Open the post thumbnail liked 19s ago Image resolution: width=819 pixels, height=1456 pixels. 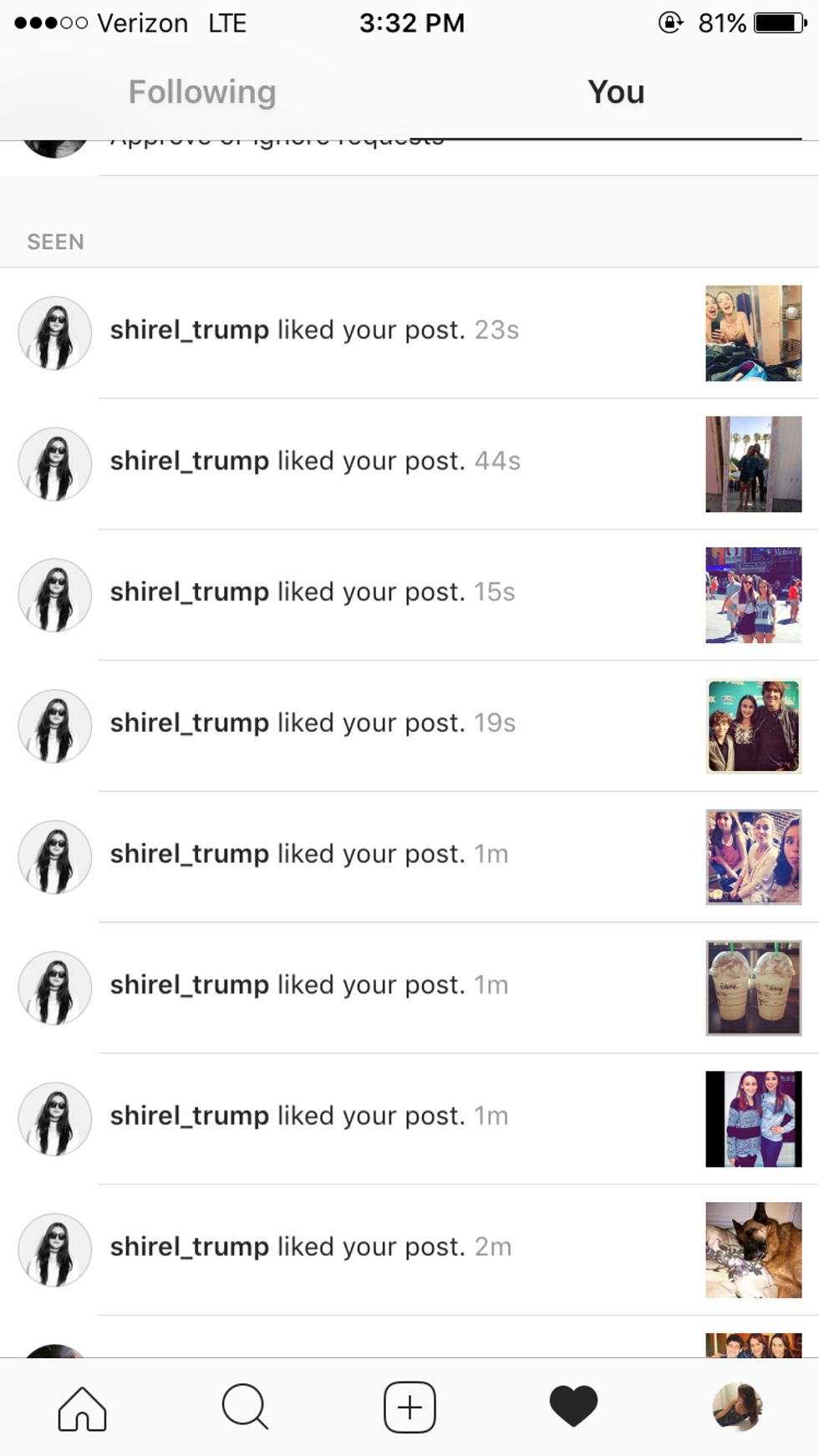(753, 727)
